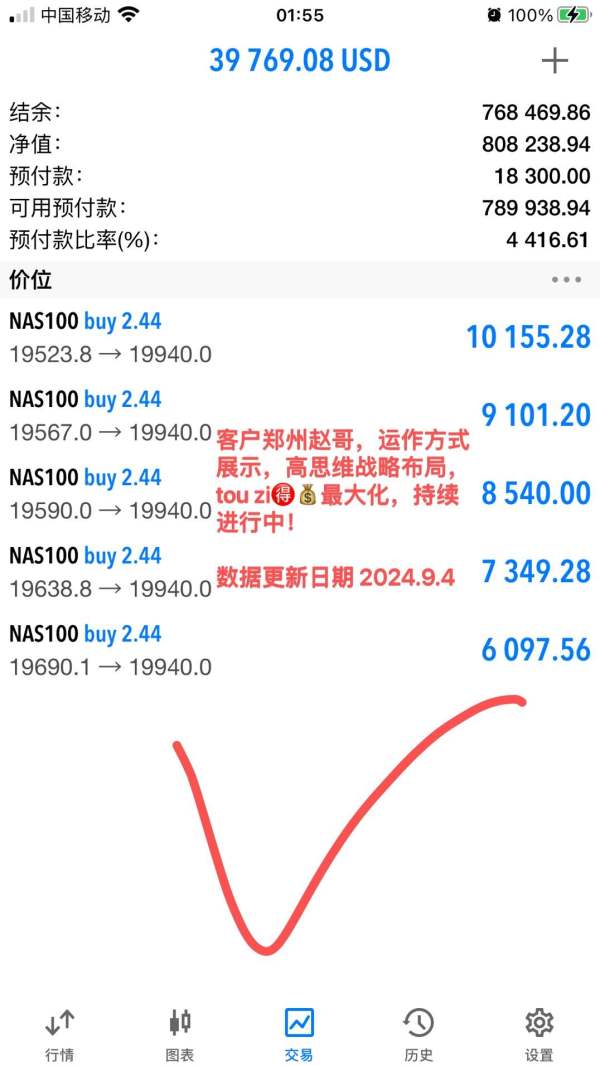Go to the 图表 chart tab

pos(179,1035)
